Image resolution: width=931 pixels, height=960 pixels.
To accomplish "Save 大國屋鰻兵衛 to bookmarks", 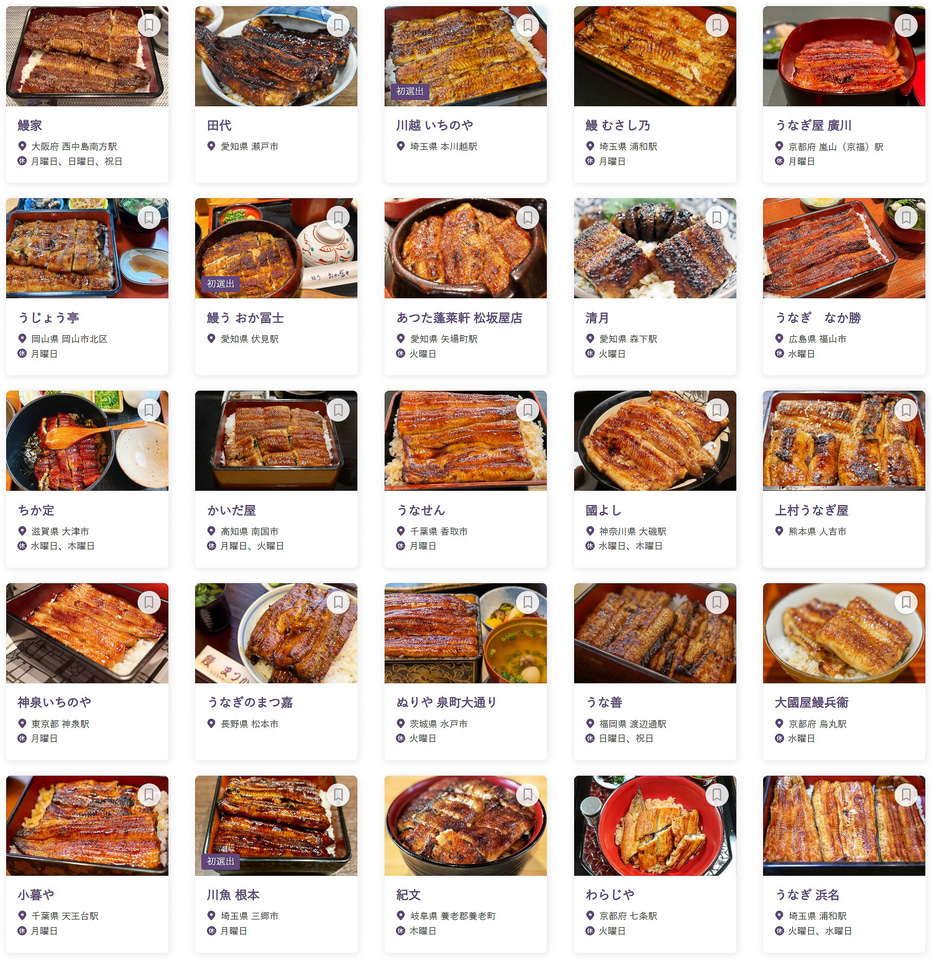I will [x=906, y=602].
